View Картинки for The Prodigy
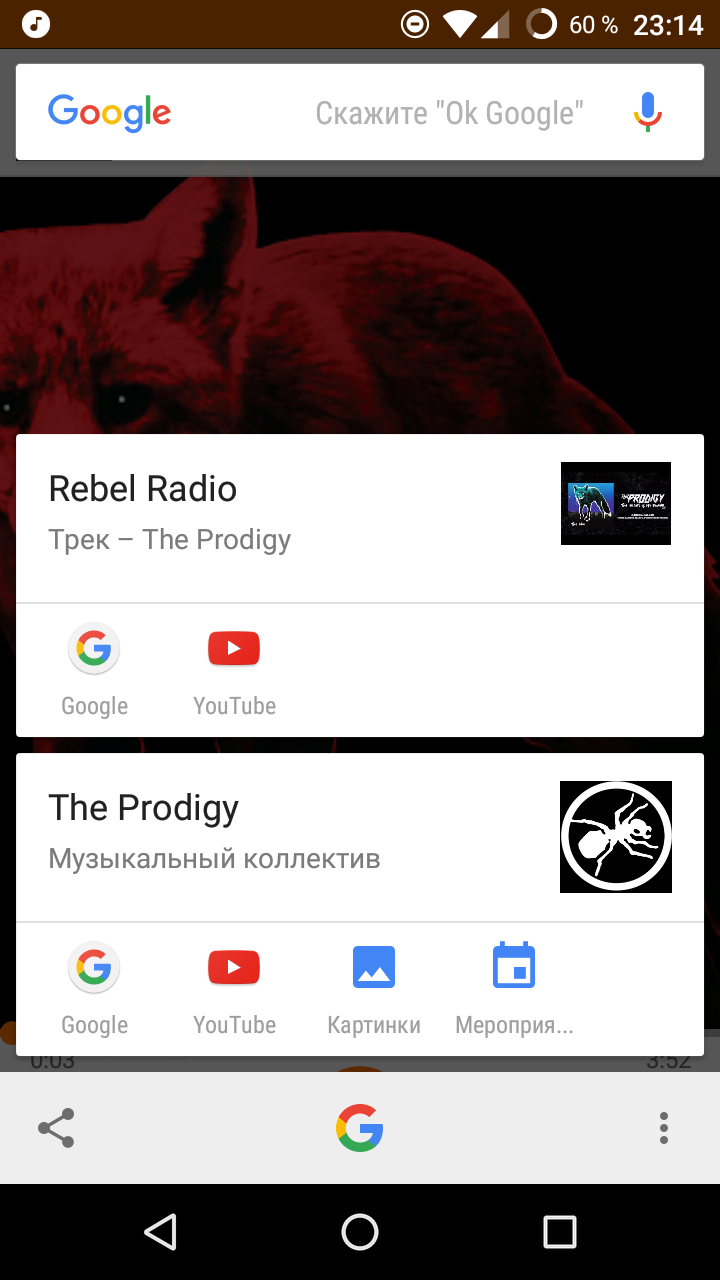Viewport: 720px width, 1280px height. tap(374, 987)
